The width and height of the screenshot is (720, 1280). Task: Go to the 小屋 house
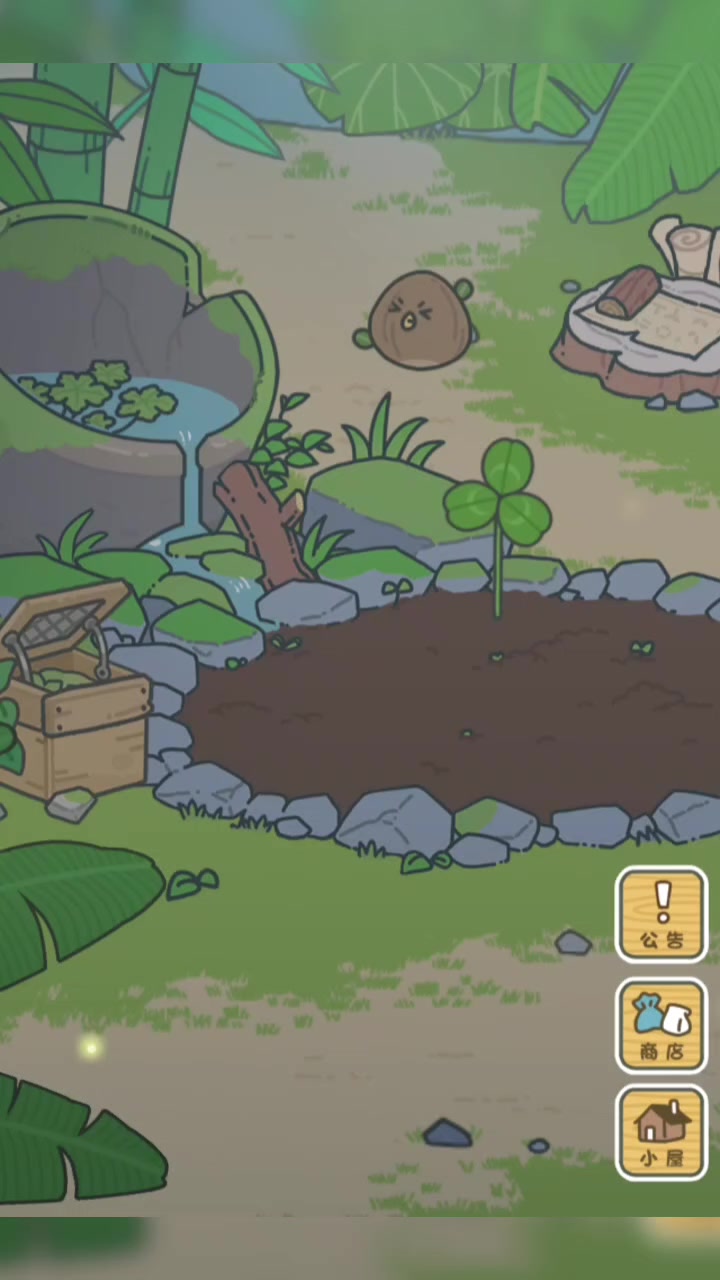(661, 1132)
